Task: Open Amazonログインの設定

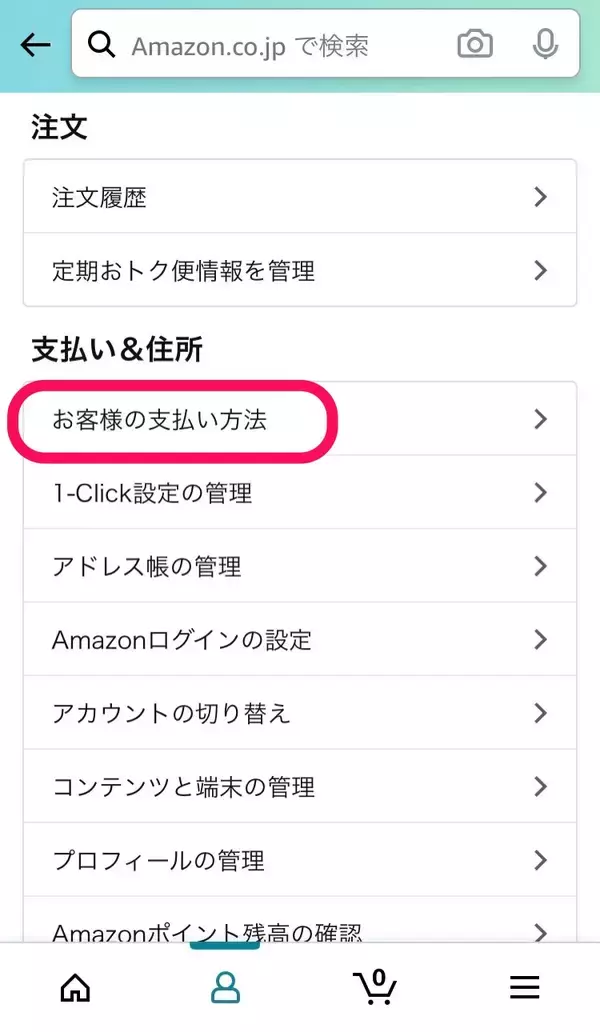Action: pos(300,640)
